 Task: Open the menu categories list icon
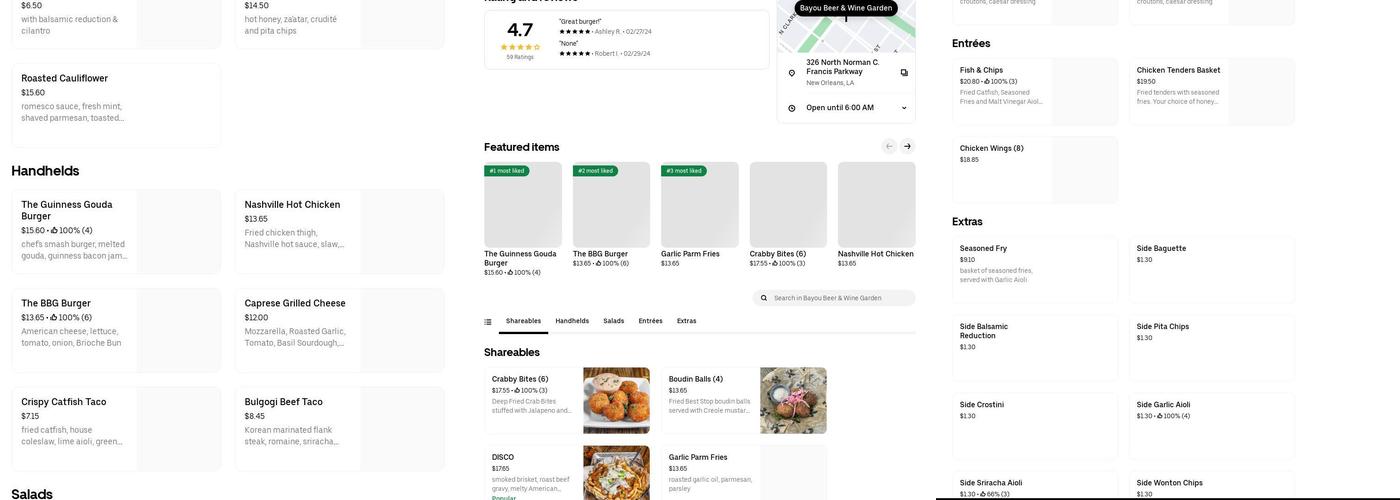tap(488, 322)
